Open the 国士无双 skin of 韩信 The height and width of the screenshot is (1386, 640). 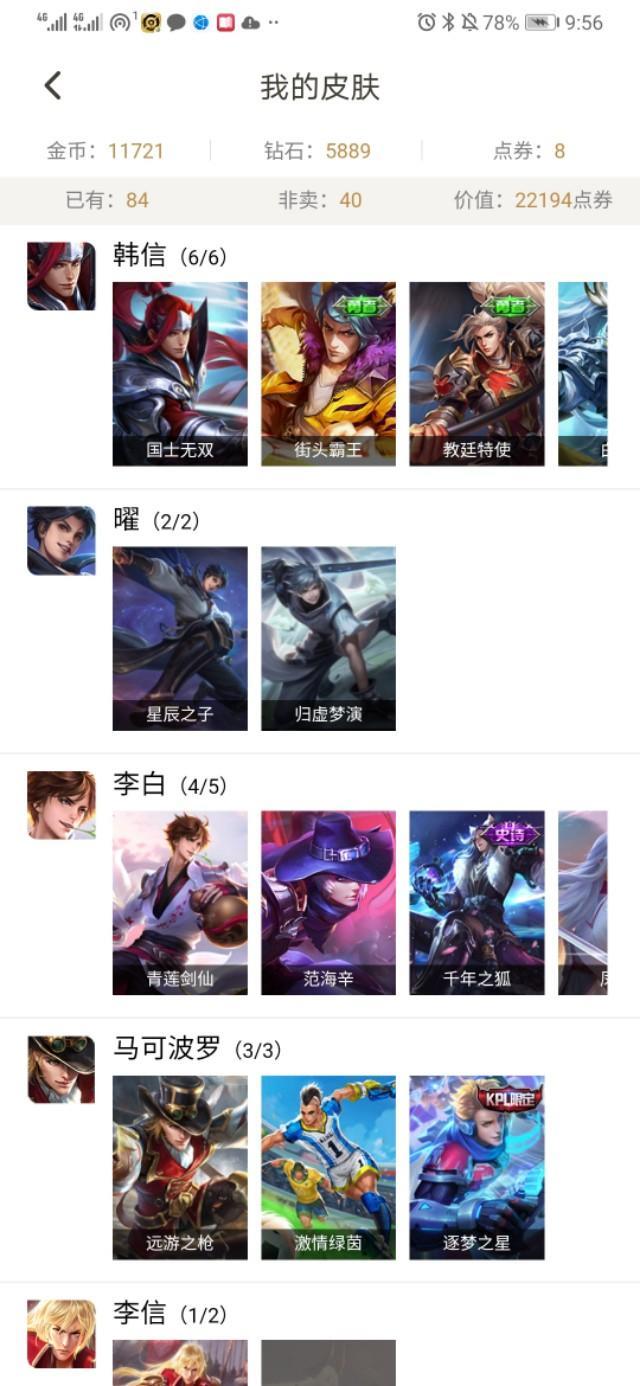(x=180, y=373)
